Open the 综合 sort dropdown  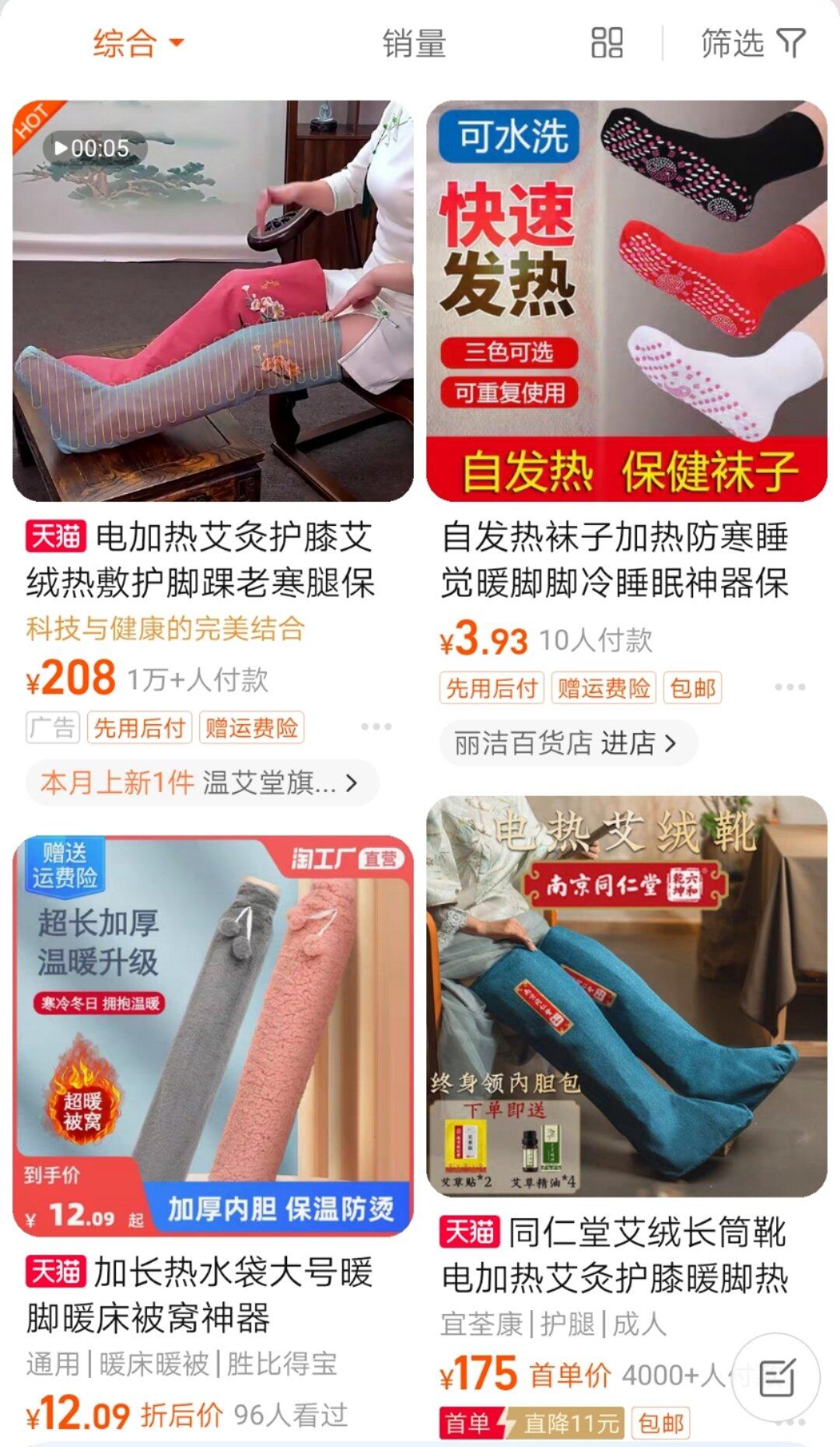click(138, 43)
